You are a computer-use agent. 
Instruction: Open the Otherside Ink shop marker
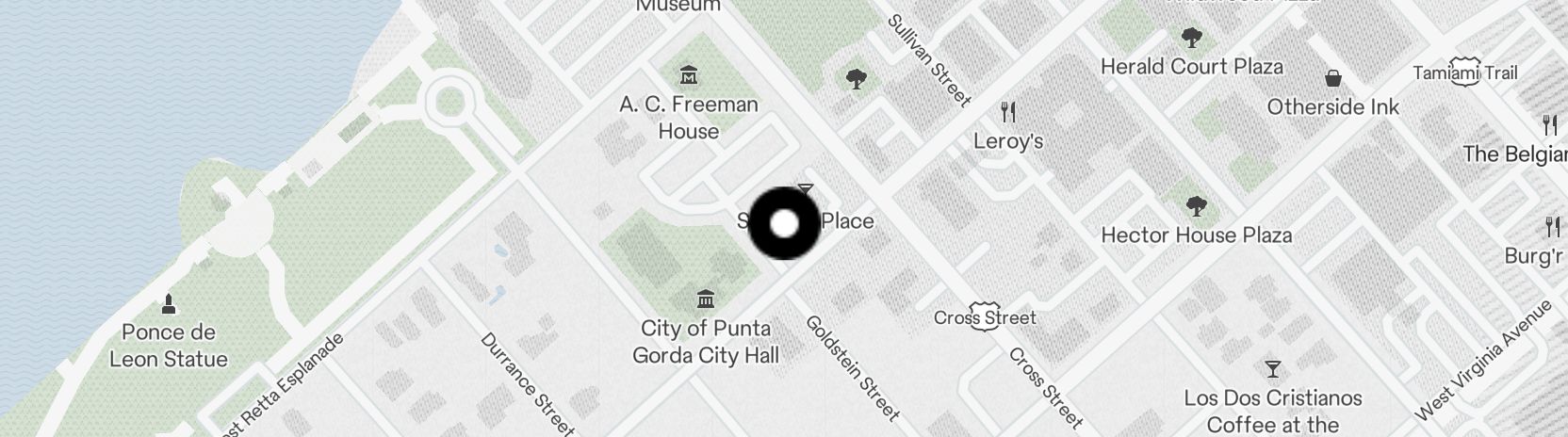pos(1333,78)
